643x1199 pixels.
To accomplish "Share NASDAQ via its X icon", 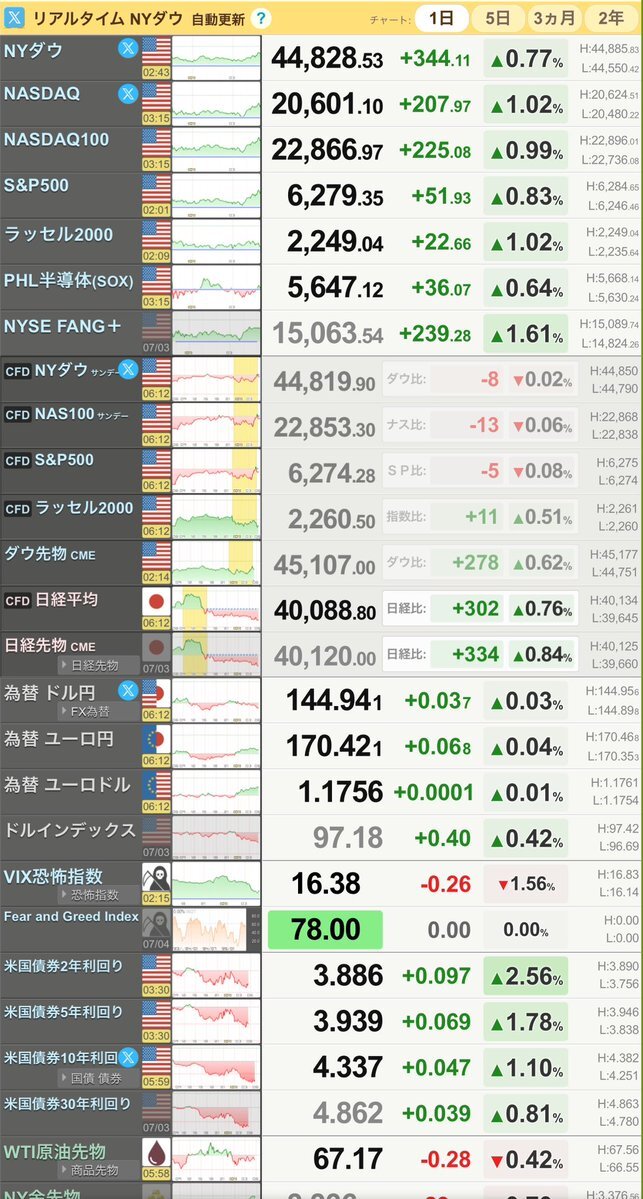I will click(x=128, y=94).
